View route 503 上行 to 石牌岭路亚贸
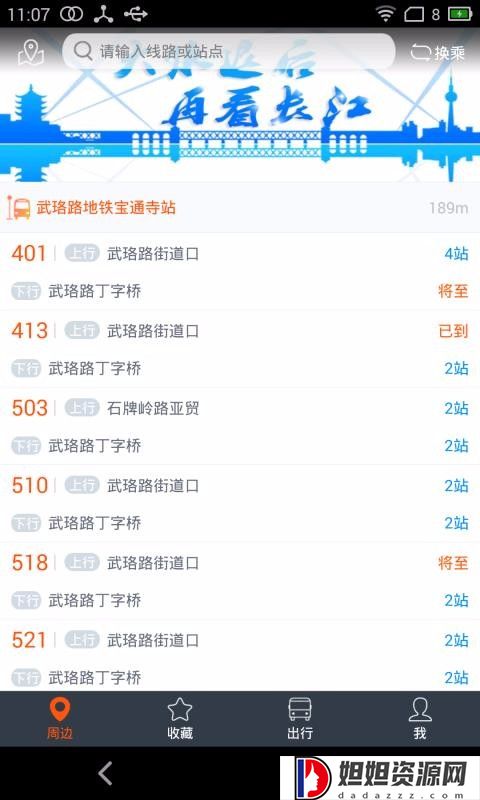 tap(240, 408)
